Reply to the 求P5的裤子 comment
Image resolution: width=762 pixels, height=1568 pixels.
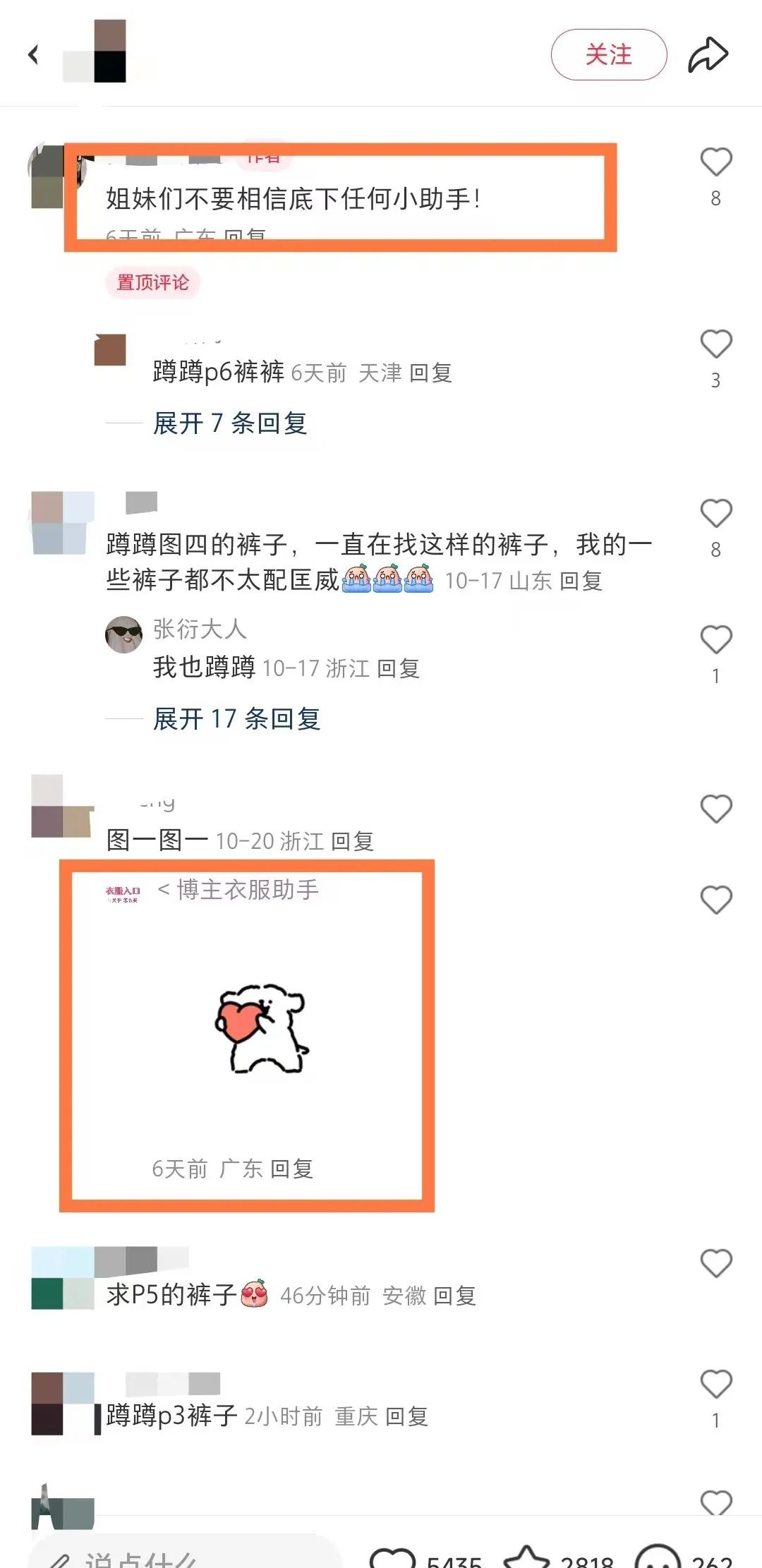click(x=454, y=1296)
